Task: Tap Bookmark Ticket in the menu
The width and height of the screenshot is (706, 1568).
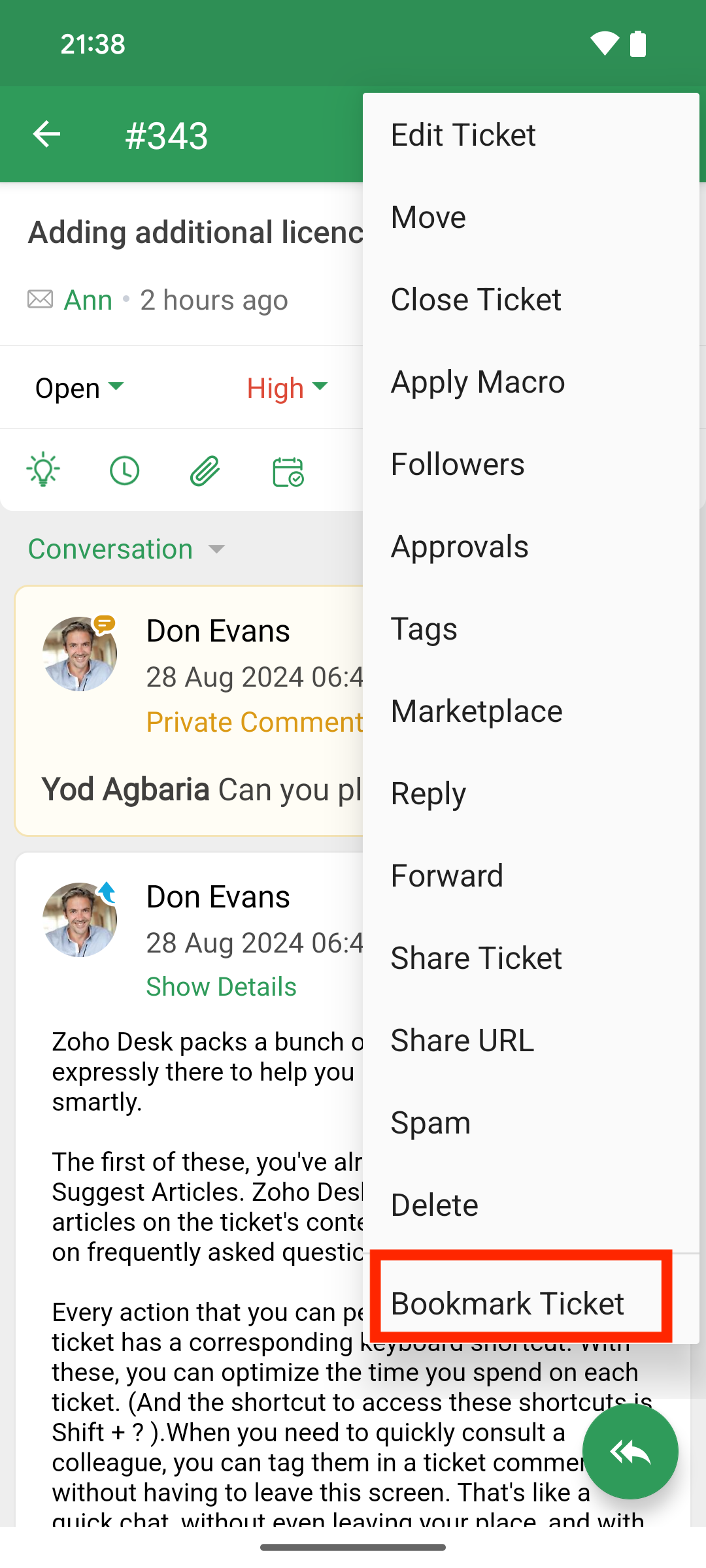Action: [x=507, y=1303]
